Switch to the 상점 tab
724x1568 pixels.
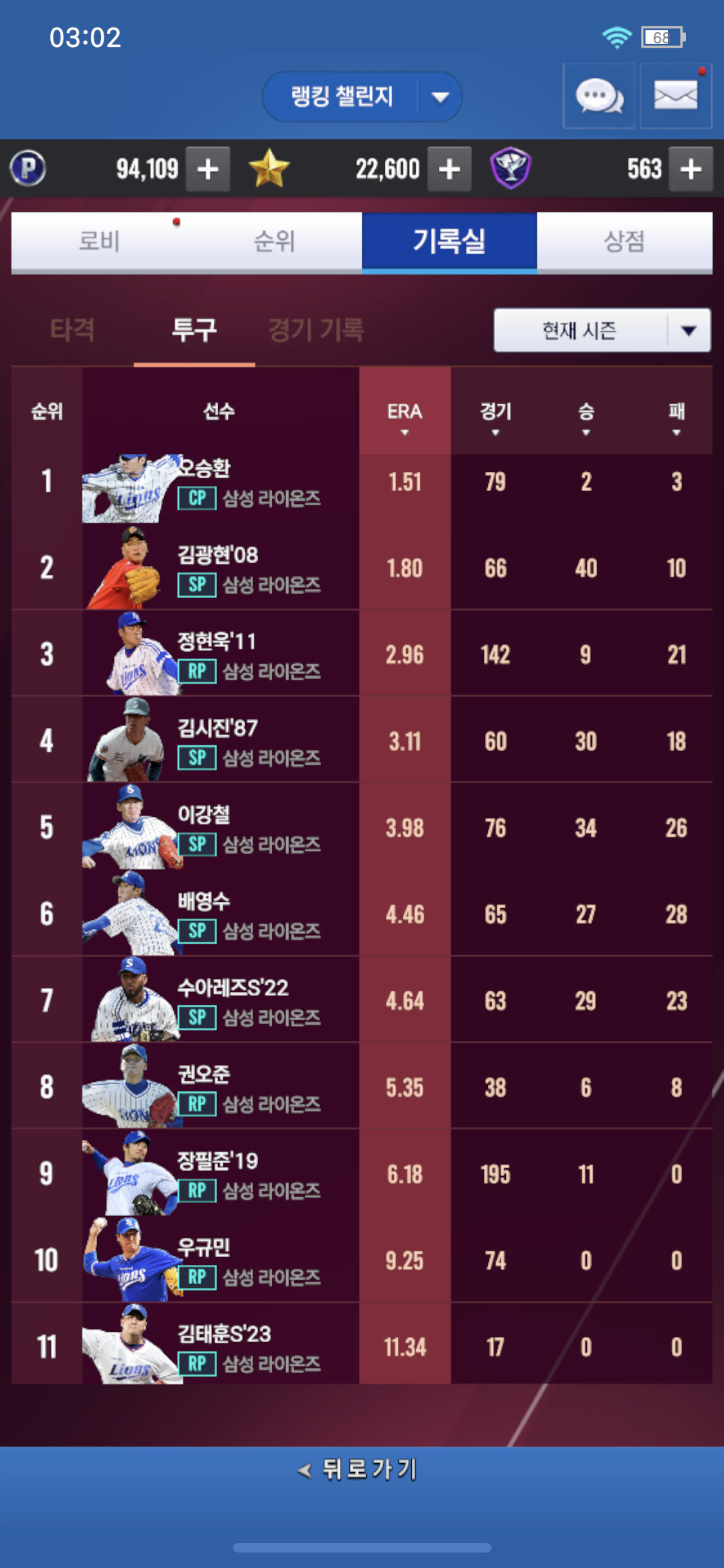coord(624,241)
